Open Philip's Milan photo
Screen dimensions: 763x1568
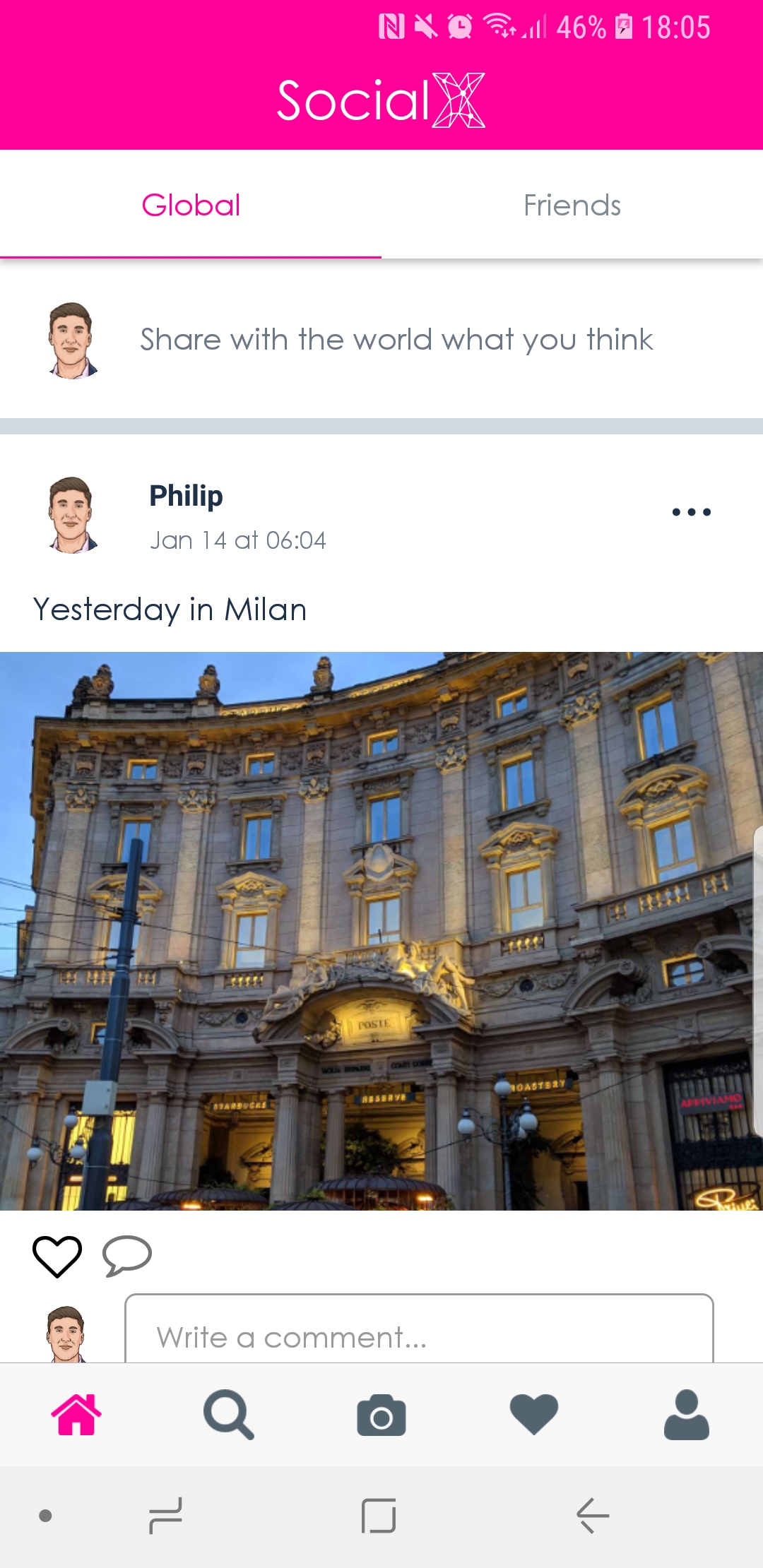pos(381,931)
